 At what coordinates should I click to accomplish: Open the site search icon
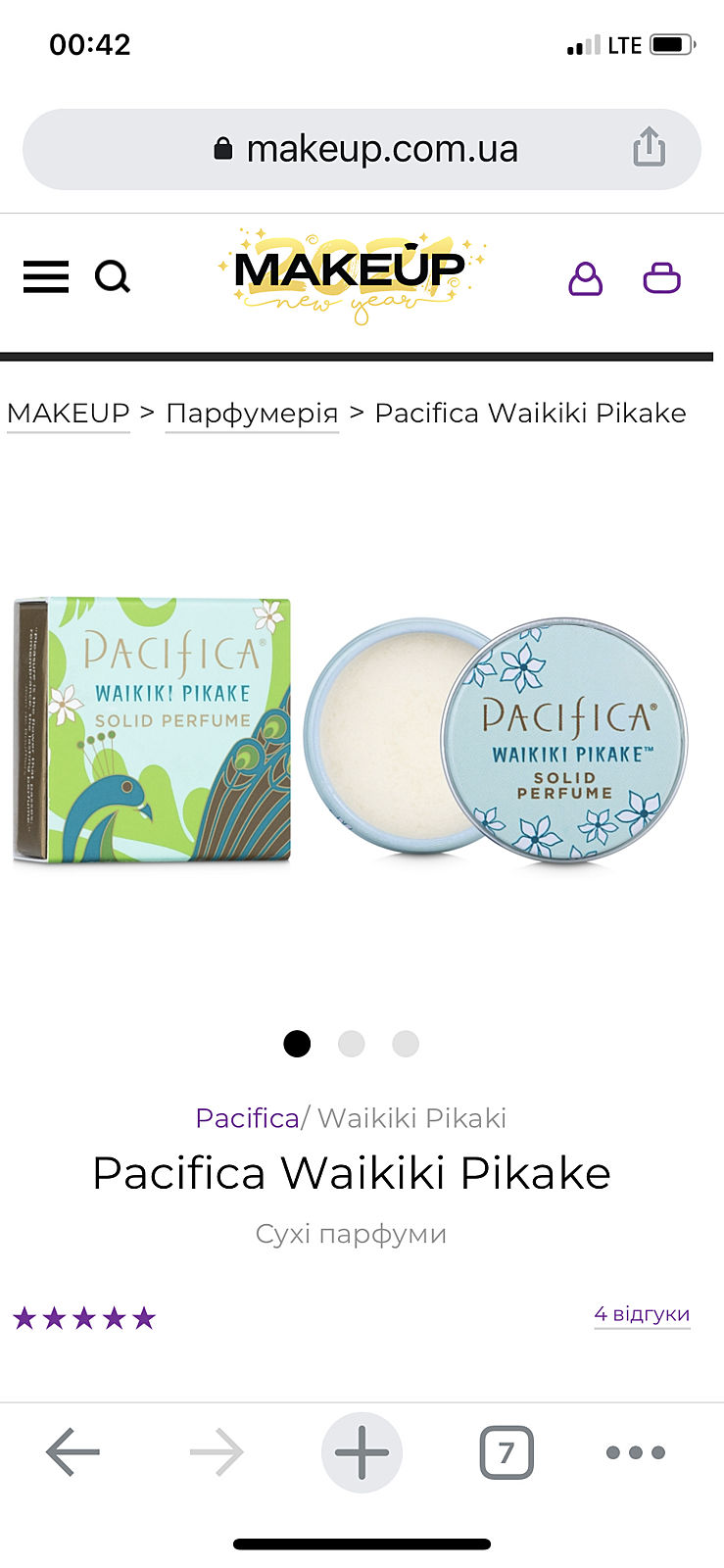[112, 277]
